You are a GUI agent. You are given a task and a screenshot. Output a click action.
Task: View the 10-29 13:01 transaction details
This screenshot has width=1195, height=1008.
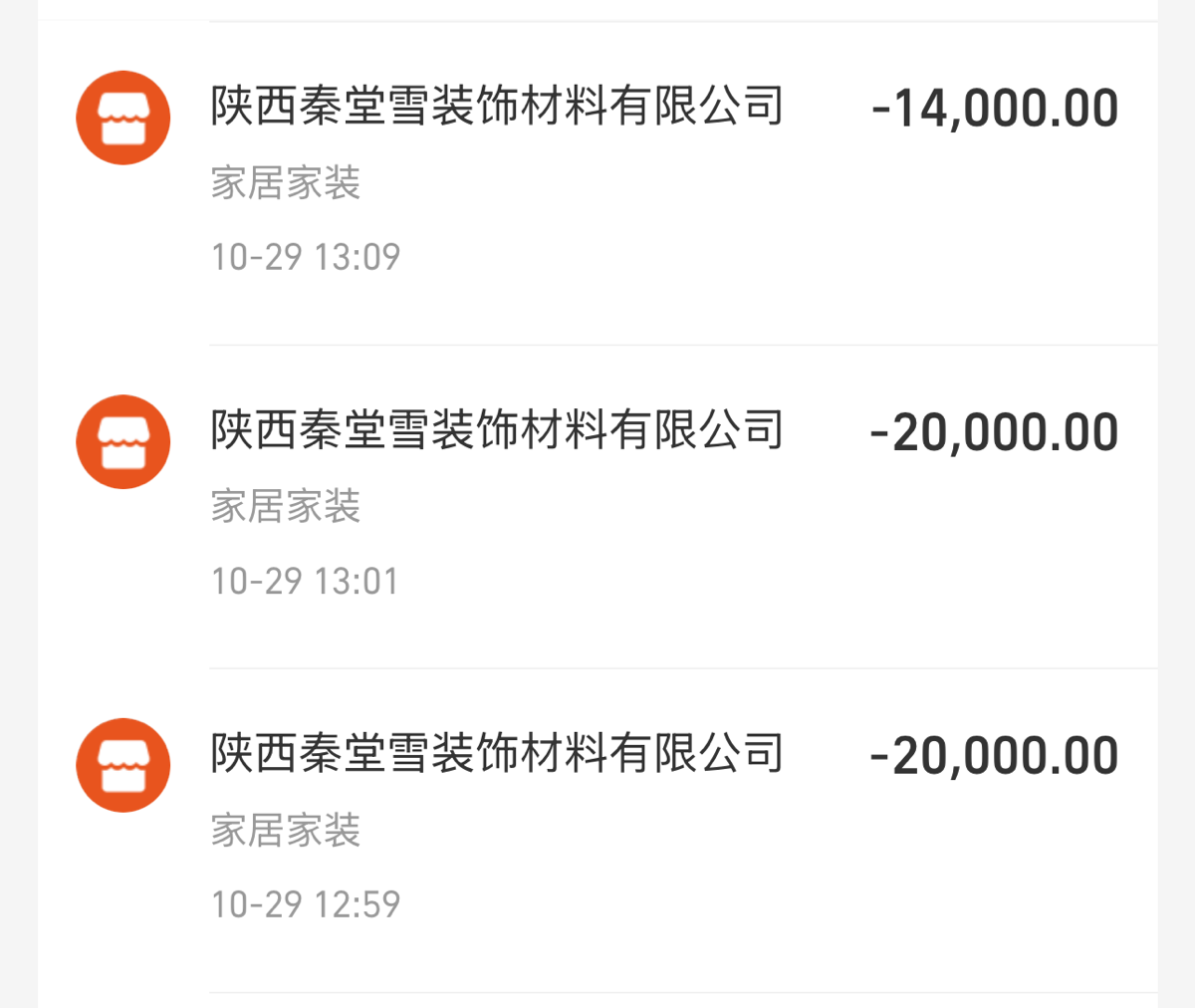click(597, 504)
